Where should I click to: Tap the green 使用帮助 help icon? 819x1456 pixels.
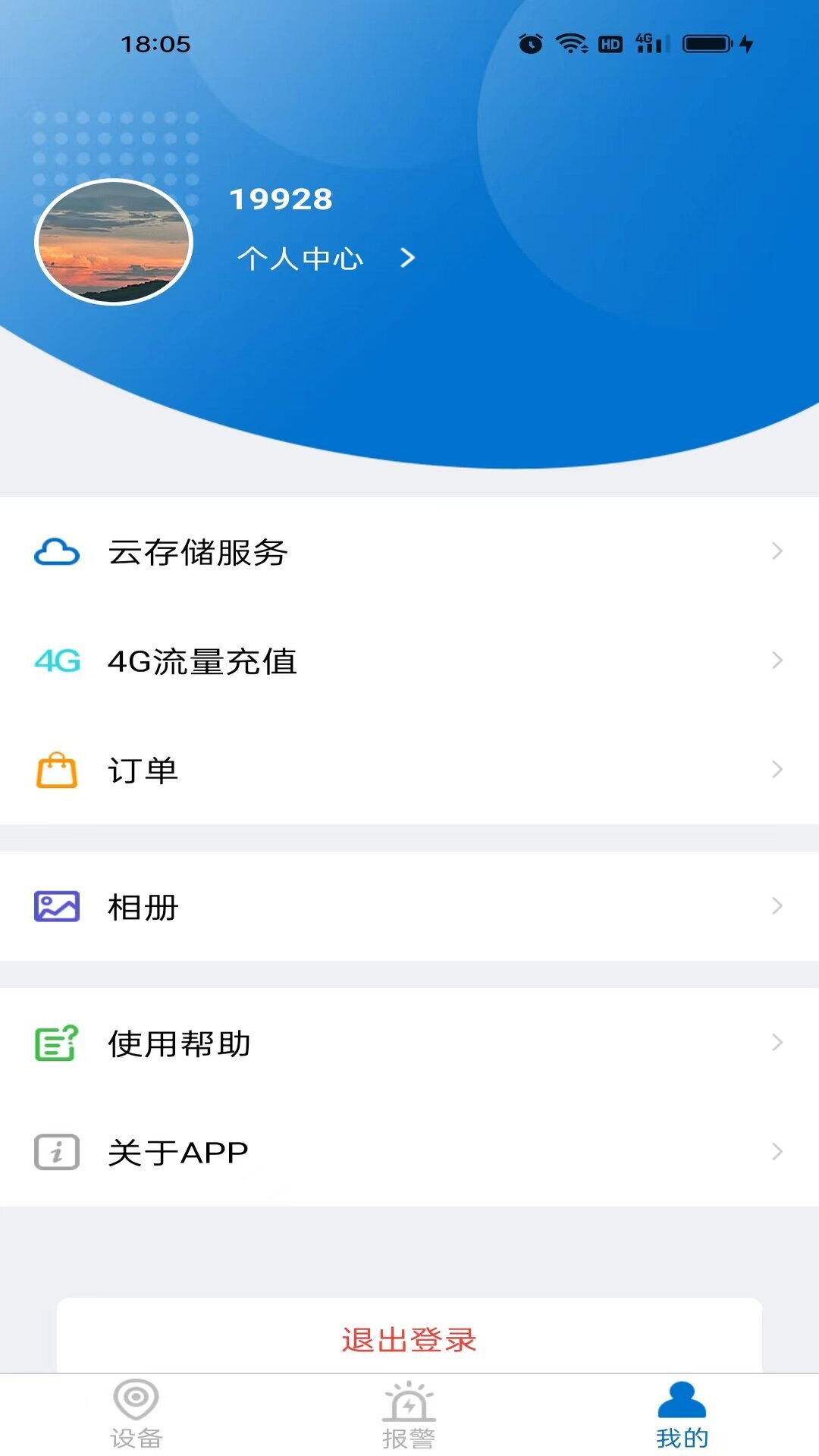tap(57, 1042)
